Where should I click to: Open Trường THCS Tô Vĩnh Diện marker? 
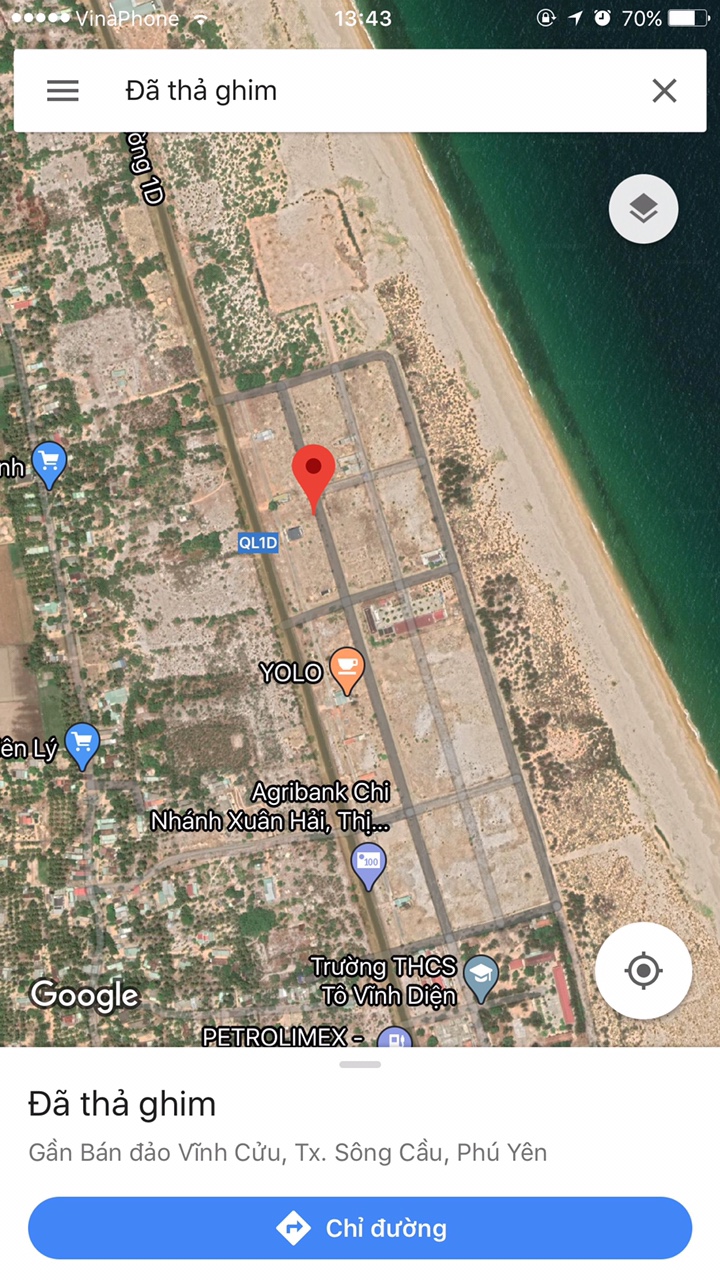click(482, 979)
